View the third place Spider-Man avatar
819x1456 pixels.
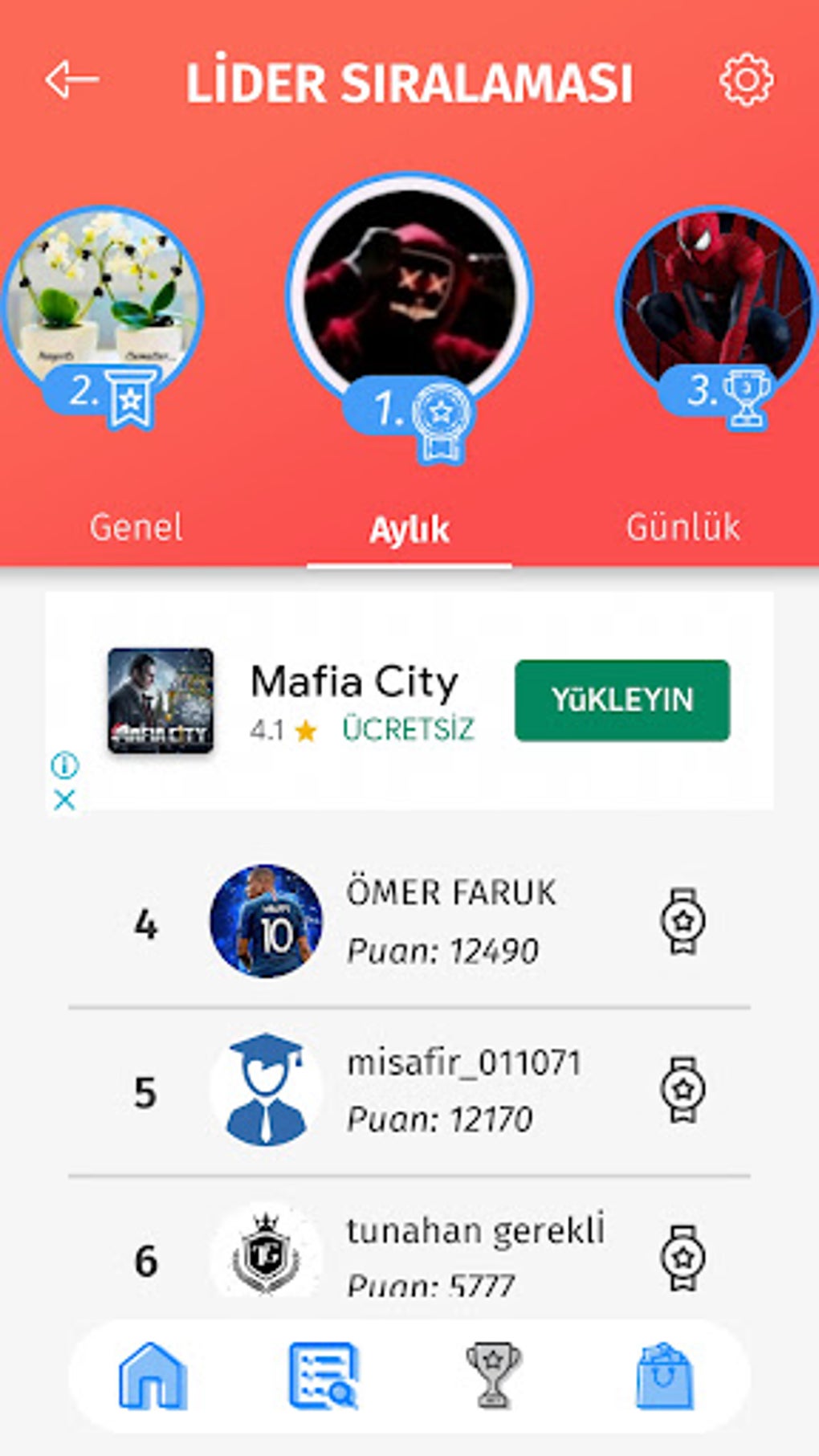click(x=716, y=293)
